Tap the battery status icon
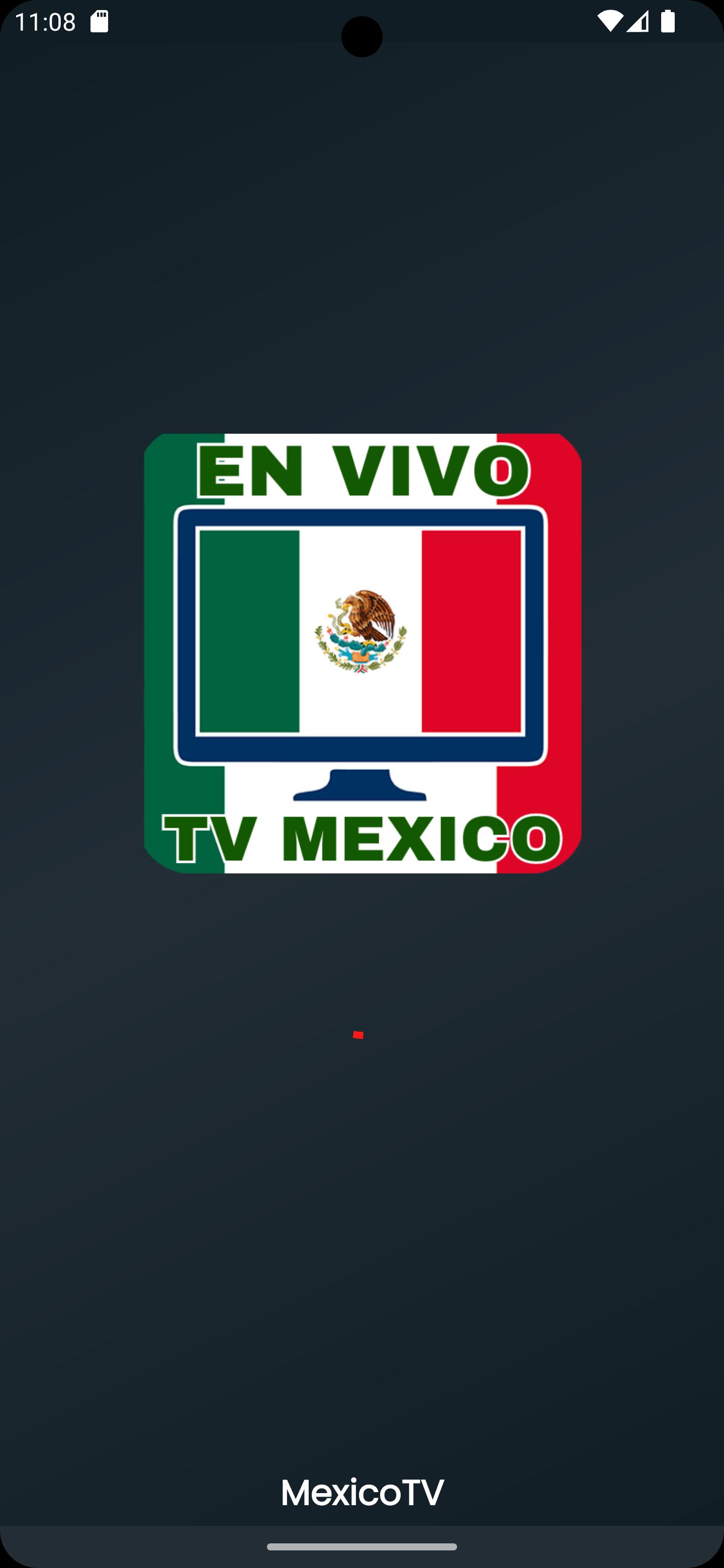The image size is (724, 1568). coord(669,20)
